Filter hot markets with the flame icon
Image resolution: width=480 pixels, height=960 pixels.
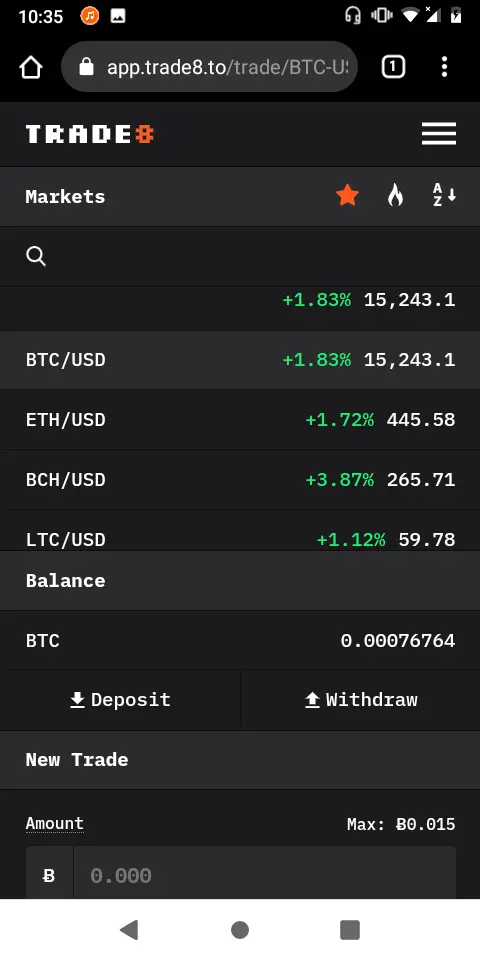coord(396,196)
